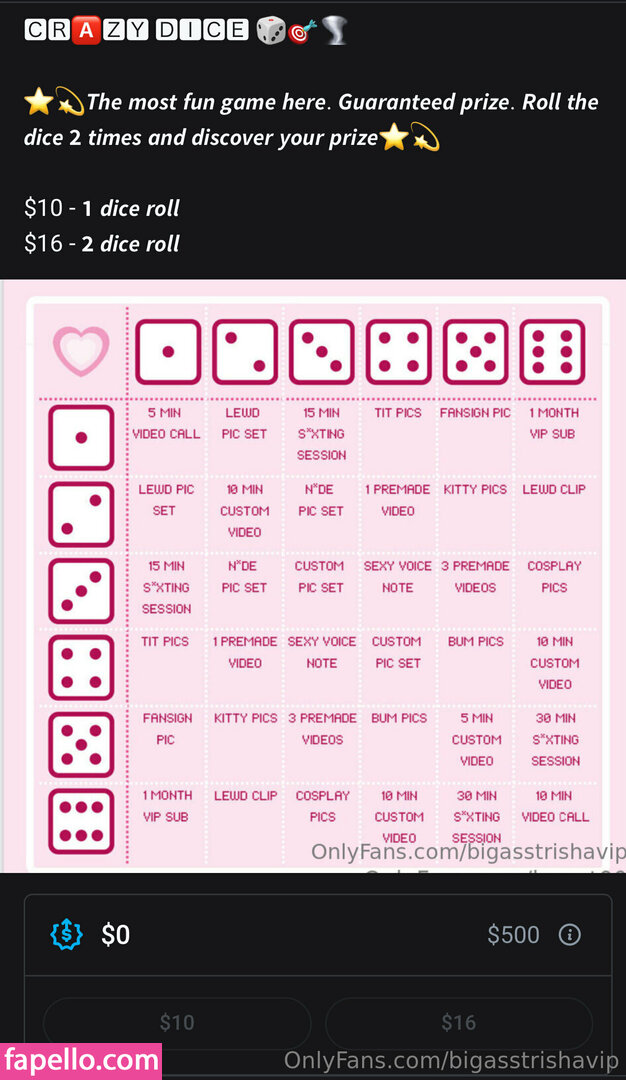Viewport: 626px width, 1080px height.
Task: Tap the info icon next to $500
Action: click(570, 935)
